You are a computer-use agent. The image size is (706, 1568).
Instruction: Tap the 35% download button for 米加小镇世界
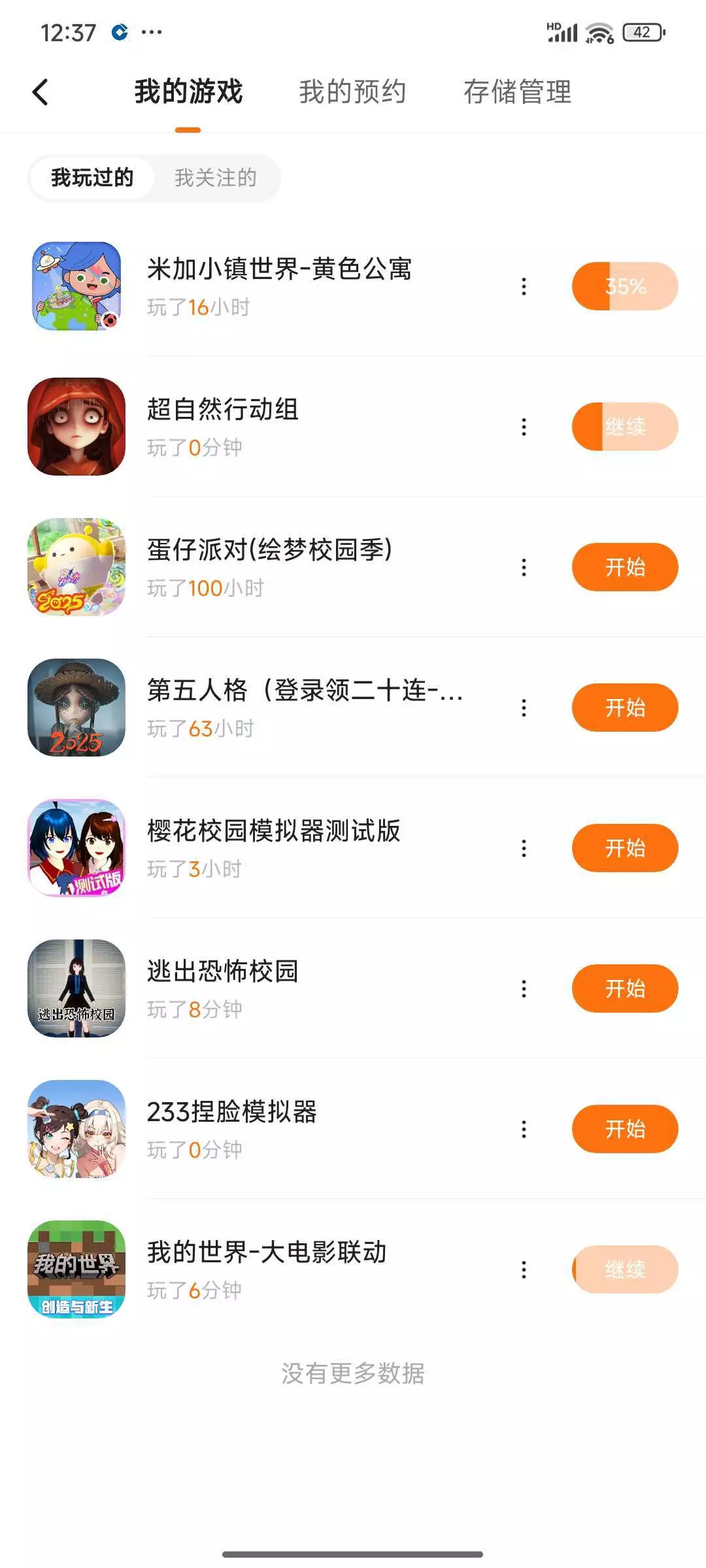coord(624,286)
